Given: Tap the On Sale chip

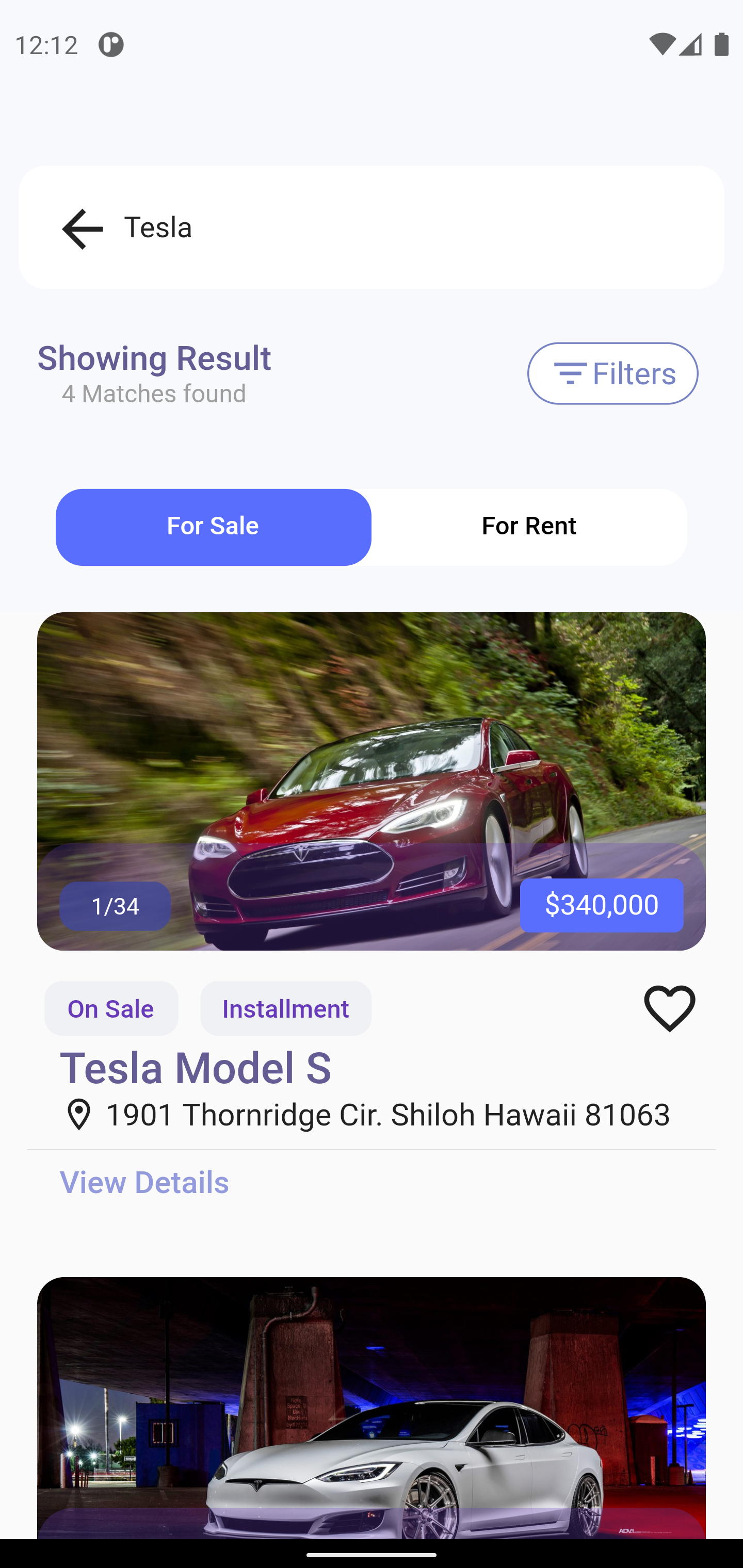Looking at the screenshot, I should 111,1008.
